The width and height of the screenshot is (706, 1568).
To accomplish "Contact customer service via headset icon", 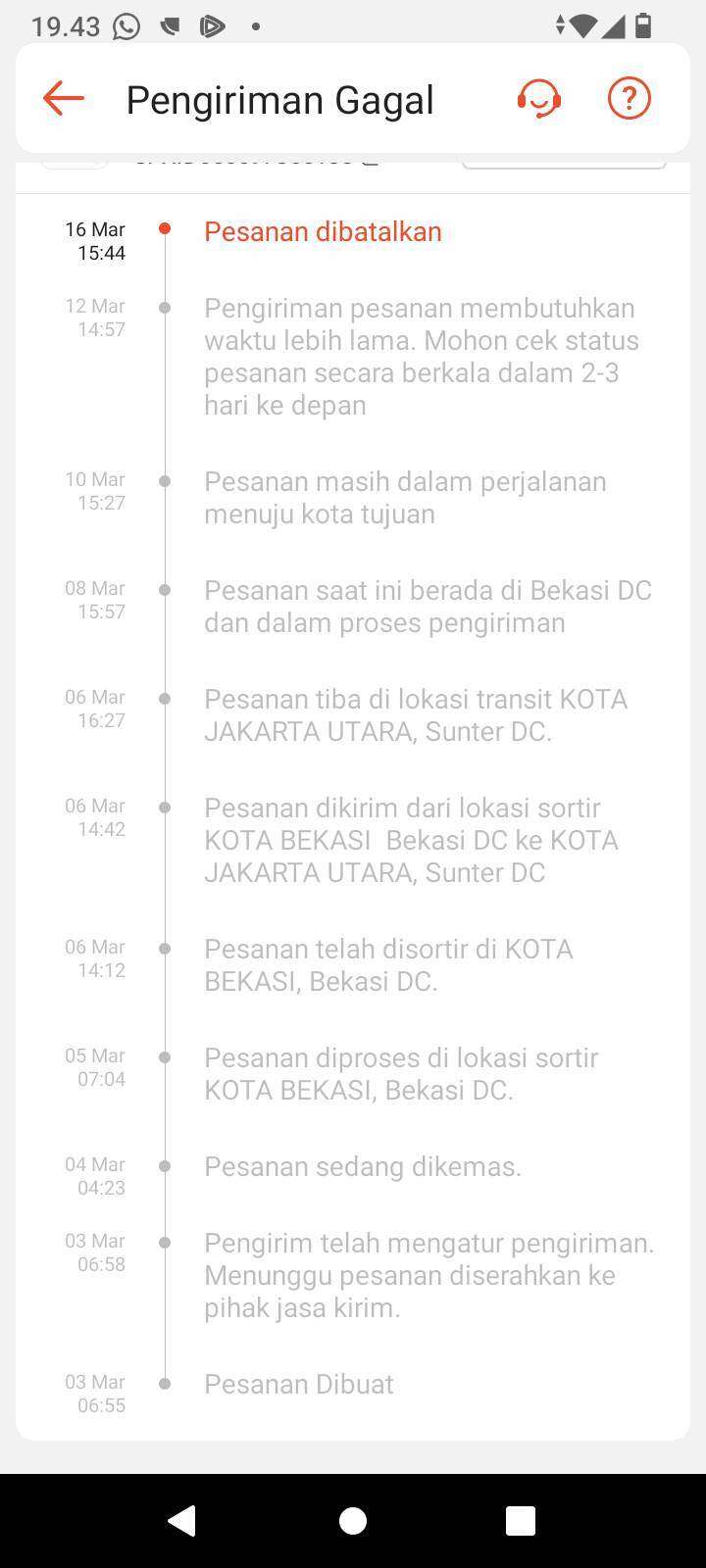I will (x=538, y=99).
